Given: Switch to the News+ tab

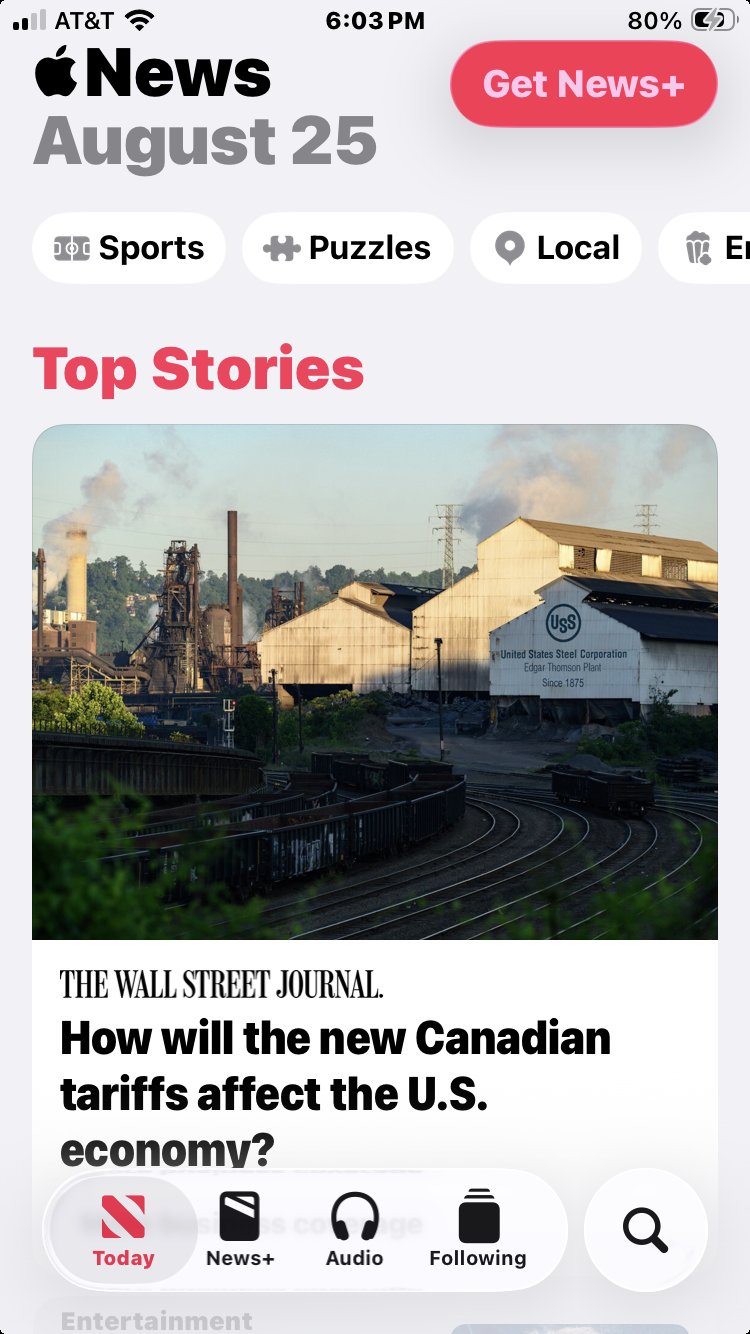Looking at the screenshot, I should tap(240, 1230).
